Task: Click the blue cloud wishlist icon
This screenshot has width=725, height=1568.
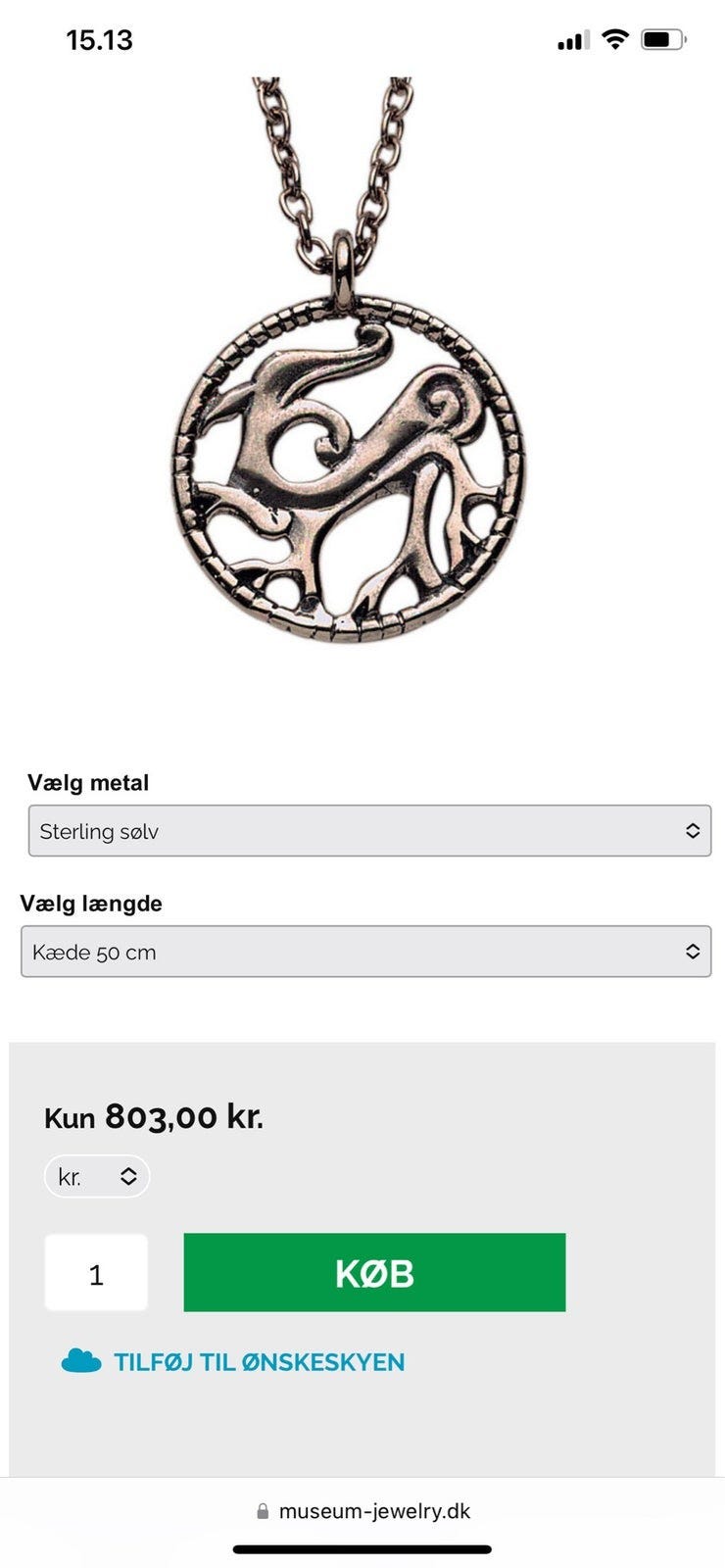Action: click(81, 1360)
